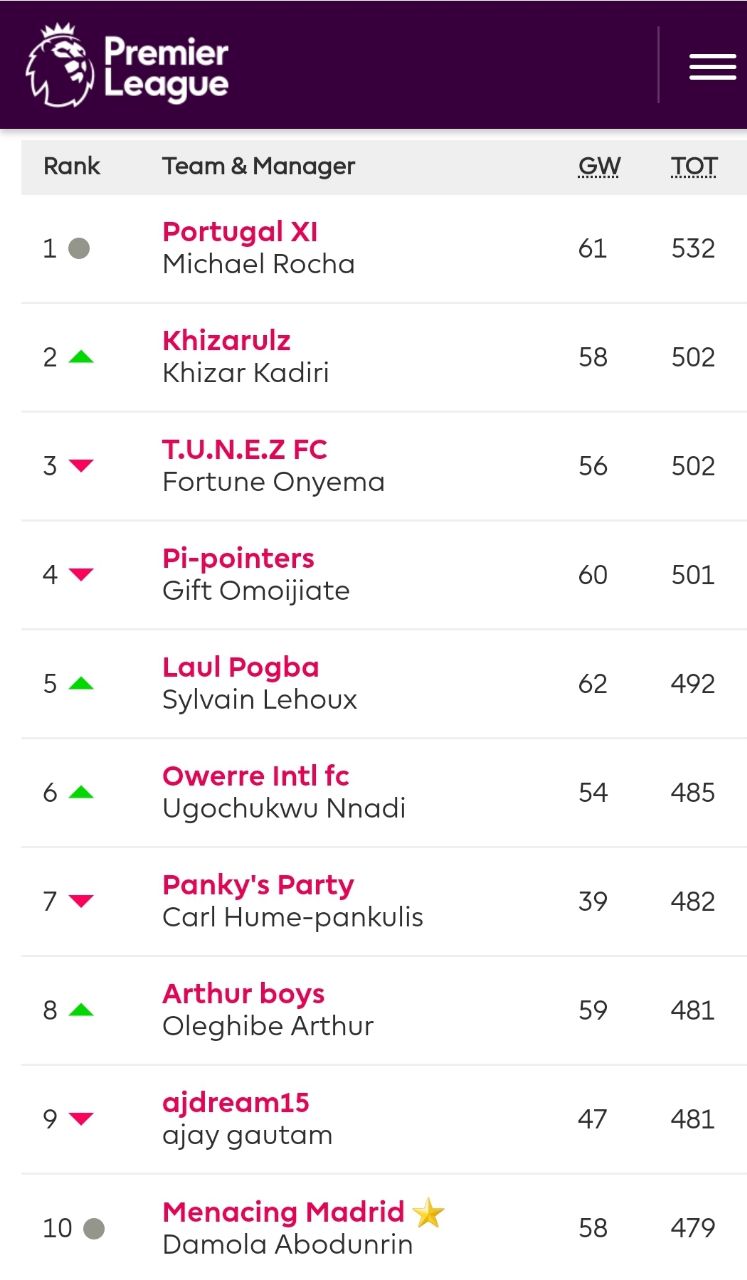The width and height of the screenshot is (747, 1280).
Task: Open ajdream15 team page
Action: pos(236,1103)
